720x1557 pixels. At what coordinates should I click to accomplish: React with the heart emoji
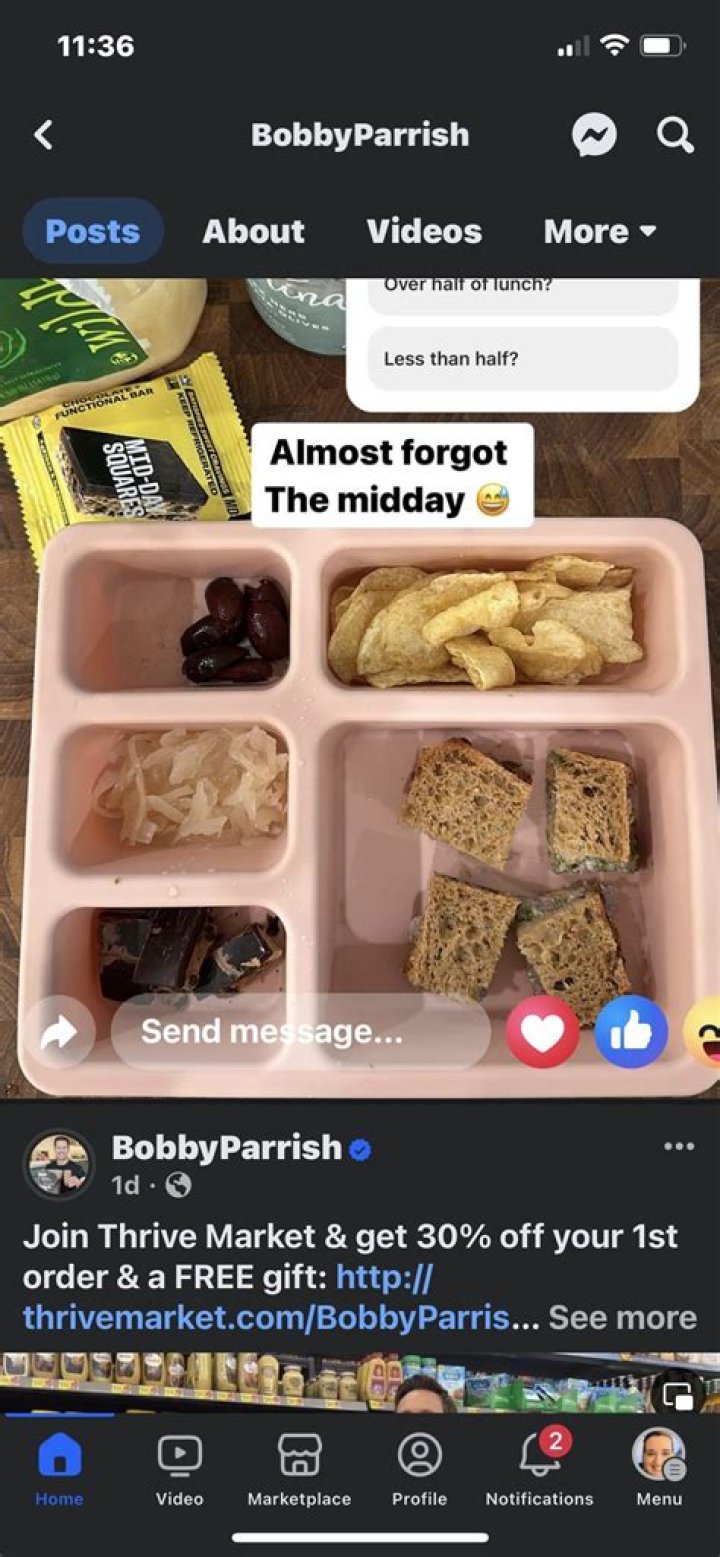[x=542, y=1033]
